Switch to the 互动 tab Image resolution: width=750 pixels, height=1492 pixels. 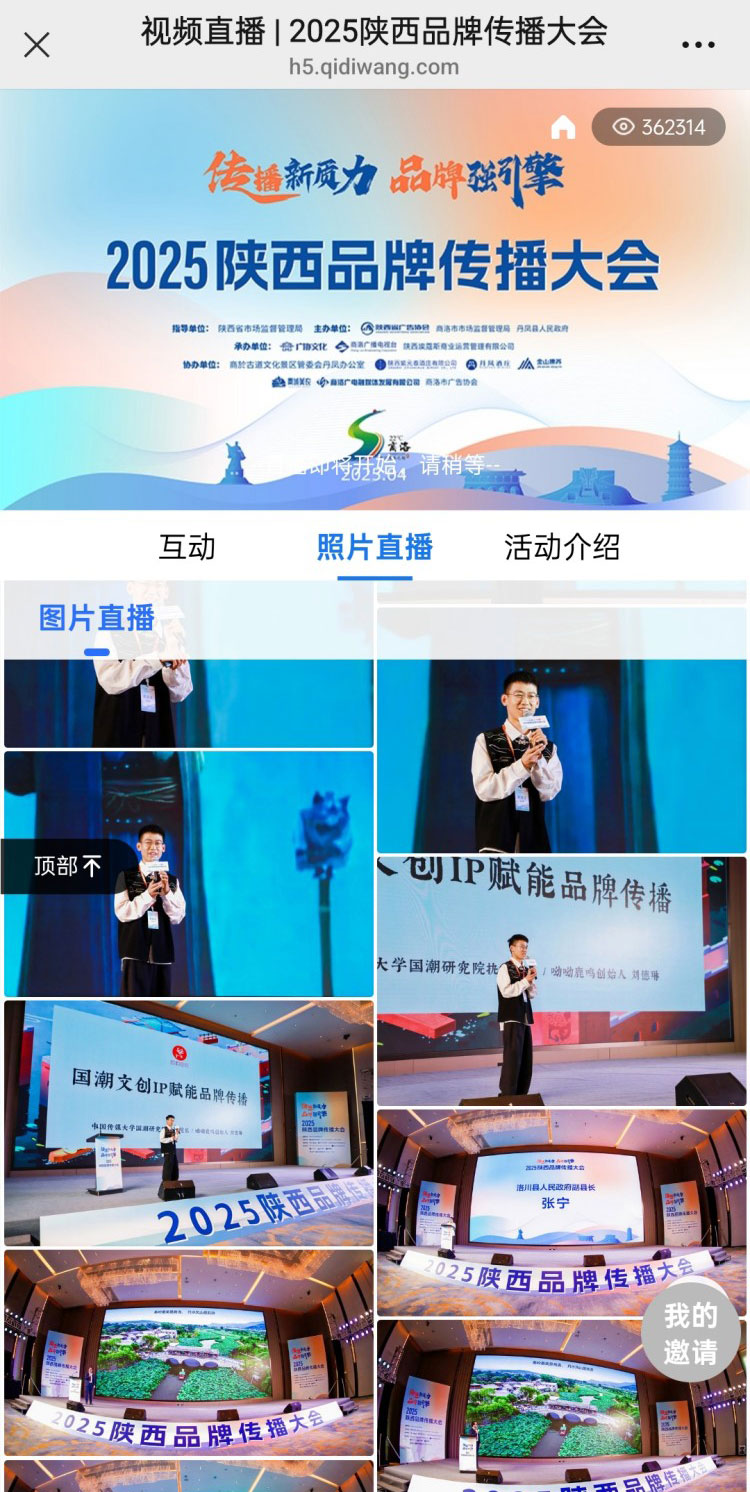point(187,547)
